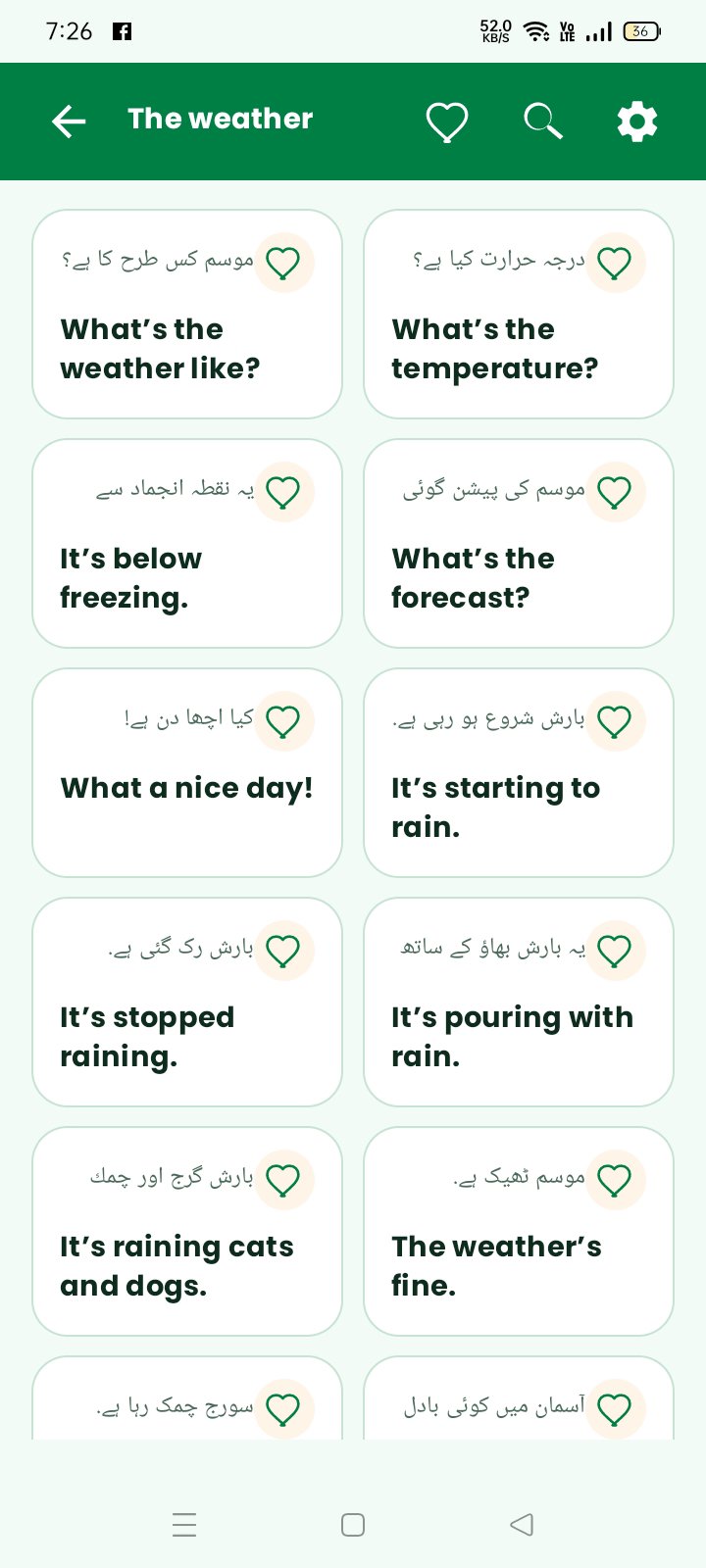Open the search magnifier
Viewport: 706px width, 1568px height.
pyautogui.click(x=542, y=122)
